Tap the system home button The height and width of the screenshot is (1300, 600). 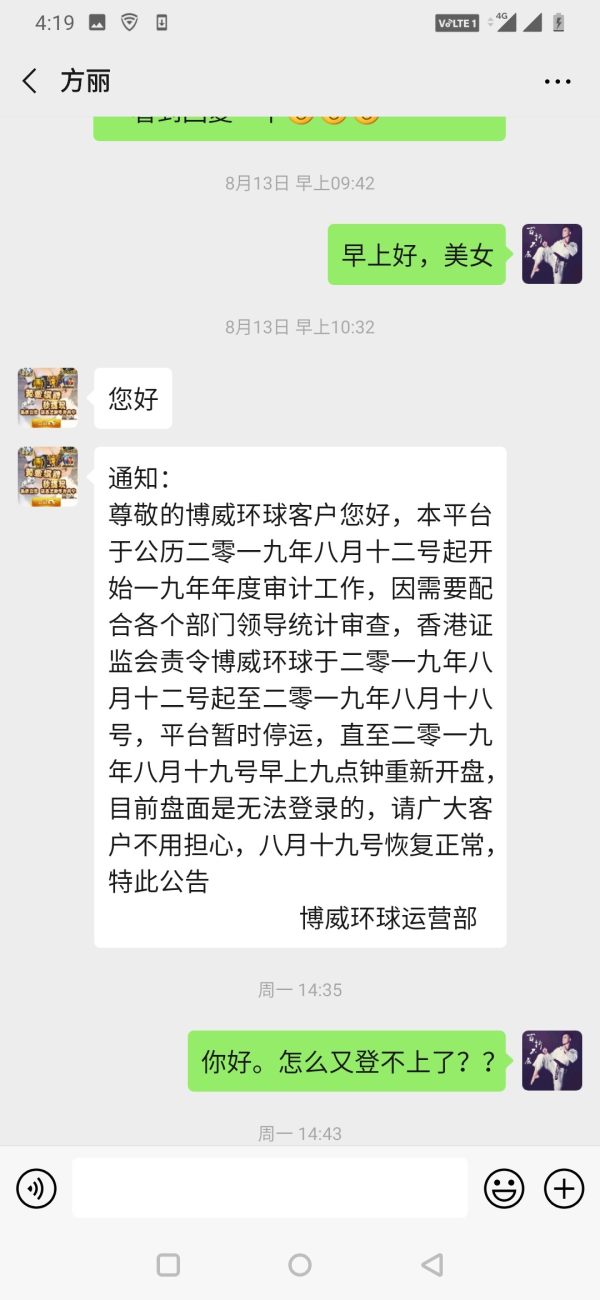coord(300,1265)
